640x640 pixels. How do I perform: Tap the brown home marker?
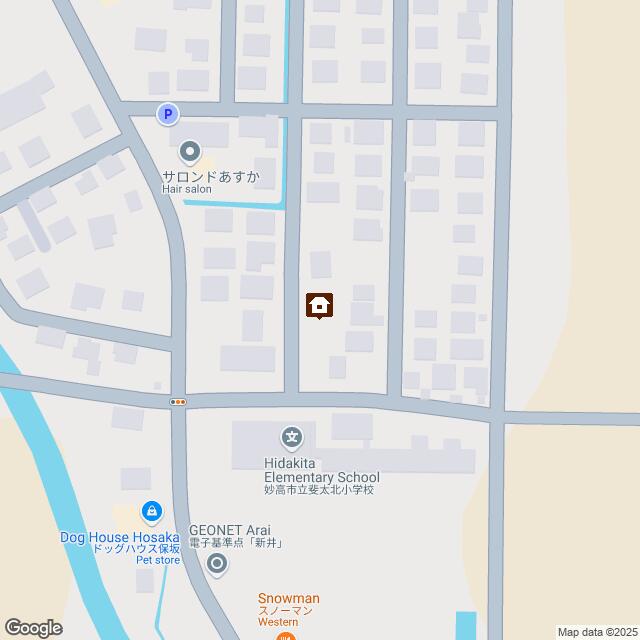[x=319, y=305]
